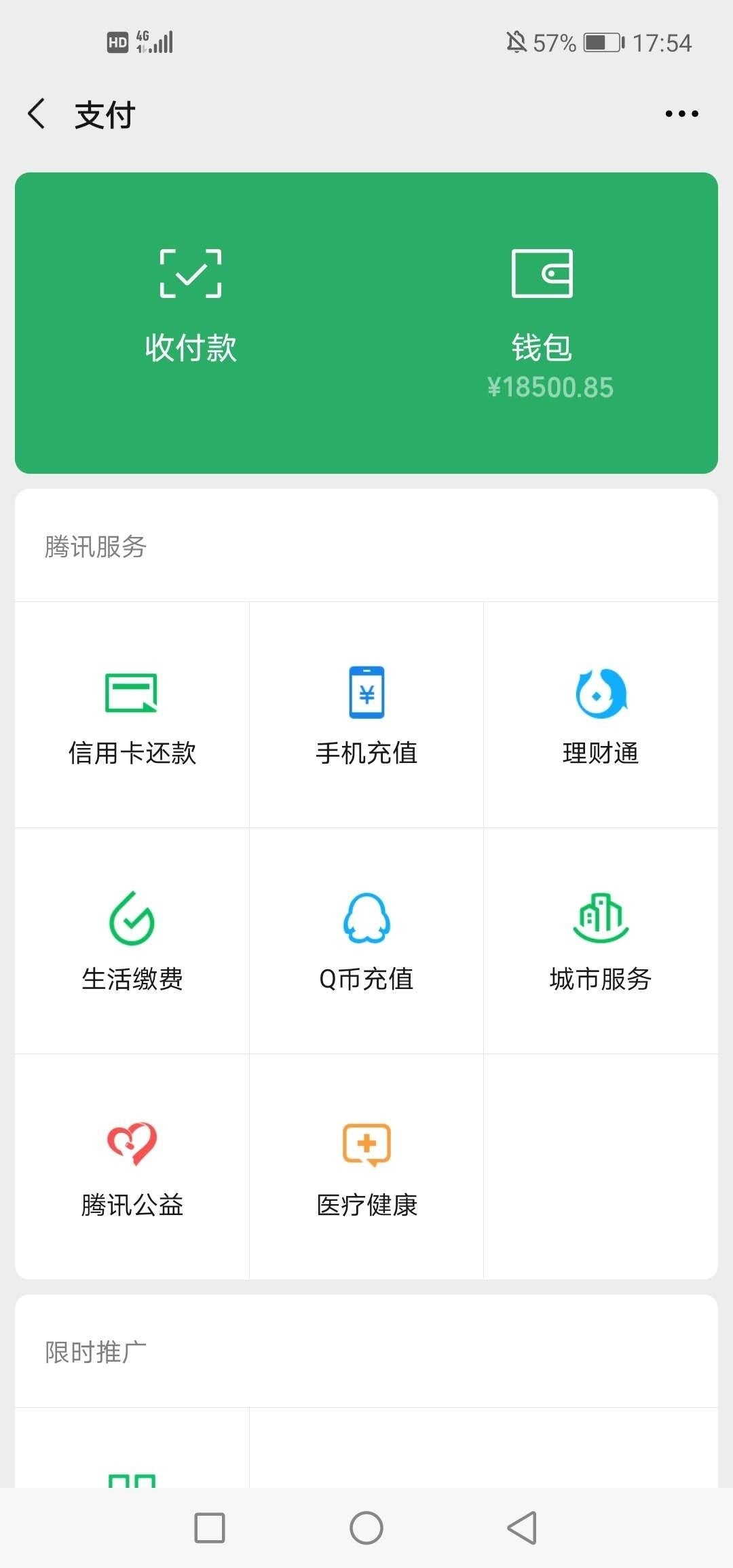This screenshot has width=733, height=1568.
Task: Select 信用卡还款 service
Action: pyautogui.click(x=132, y=715)
